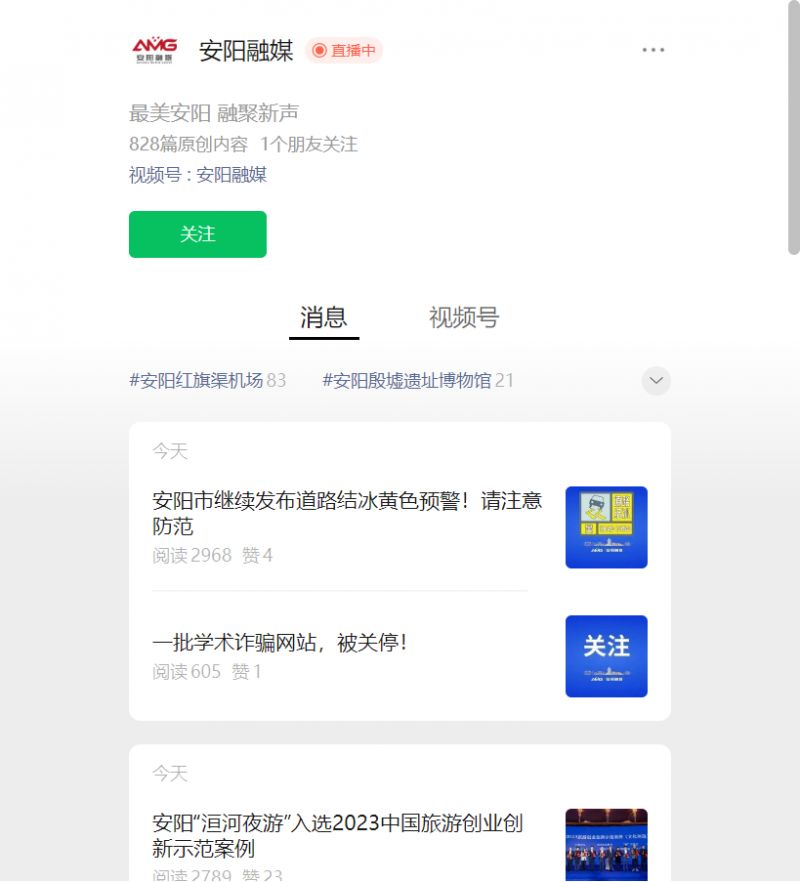Tap the 直播中 live badge
The image size is (800, 882).
(x=344, y=50)
